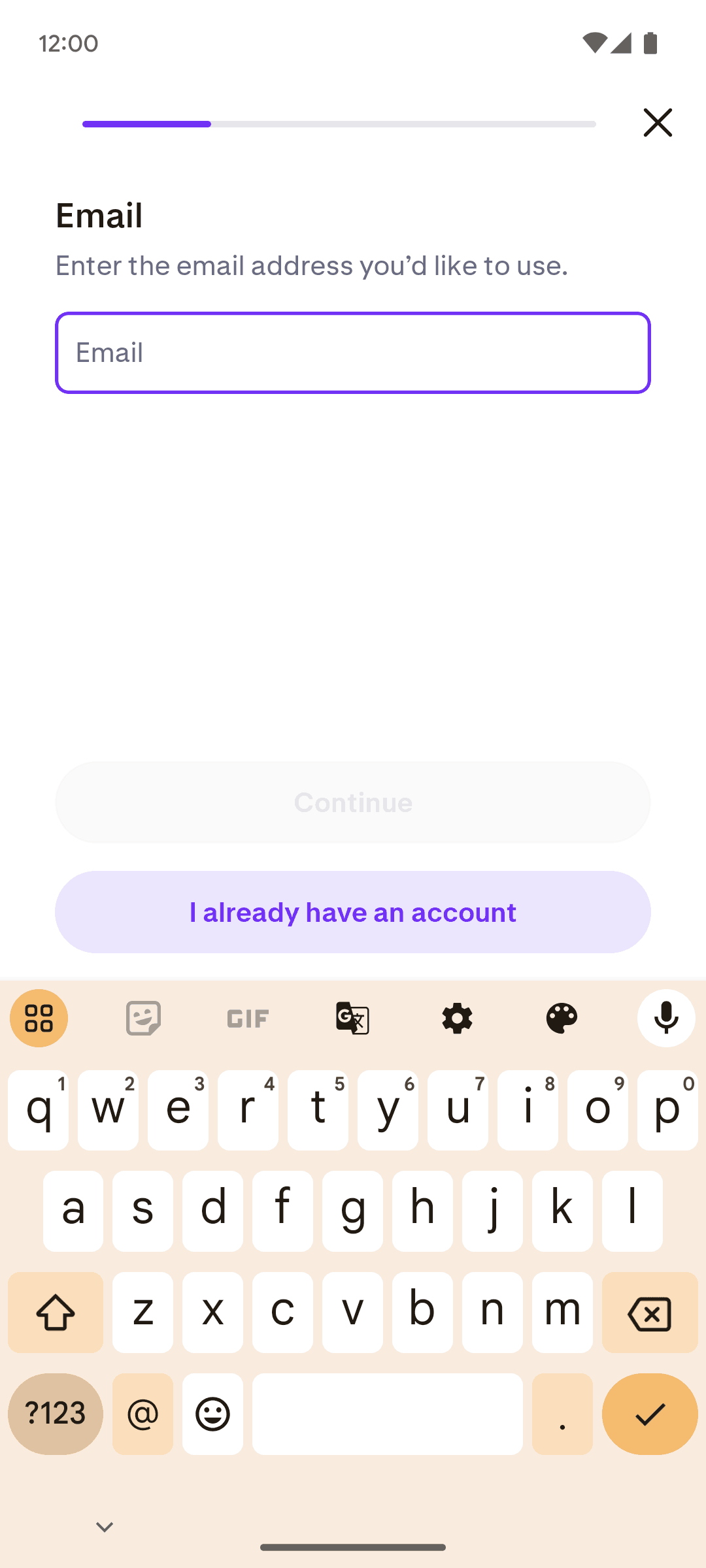Open the keyboard translate tool
Screen dimensions: 706x1568
(x=352, y=1018)
